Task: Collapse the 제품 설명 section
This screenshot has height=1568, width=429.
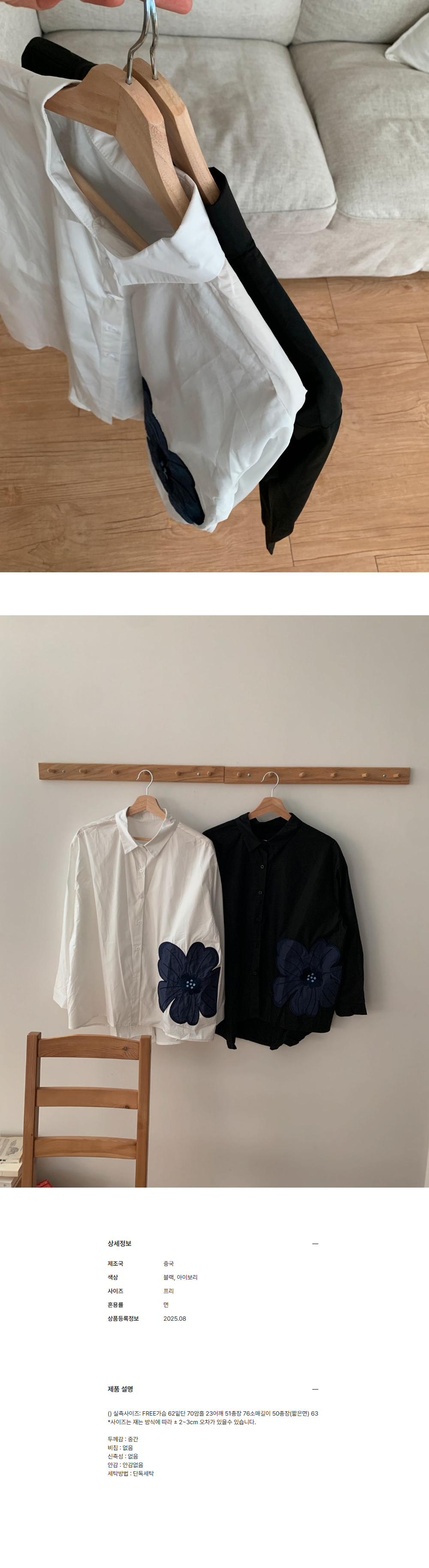Action: click(314, 1389)
